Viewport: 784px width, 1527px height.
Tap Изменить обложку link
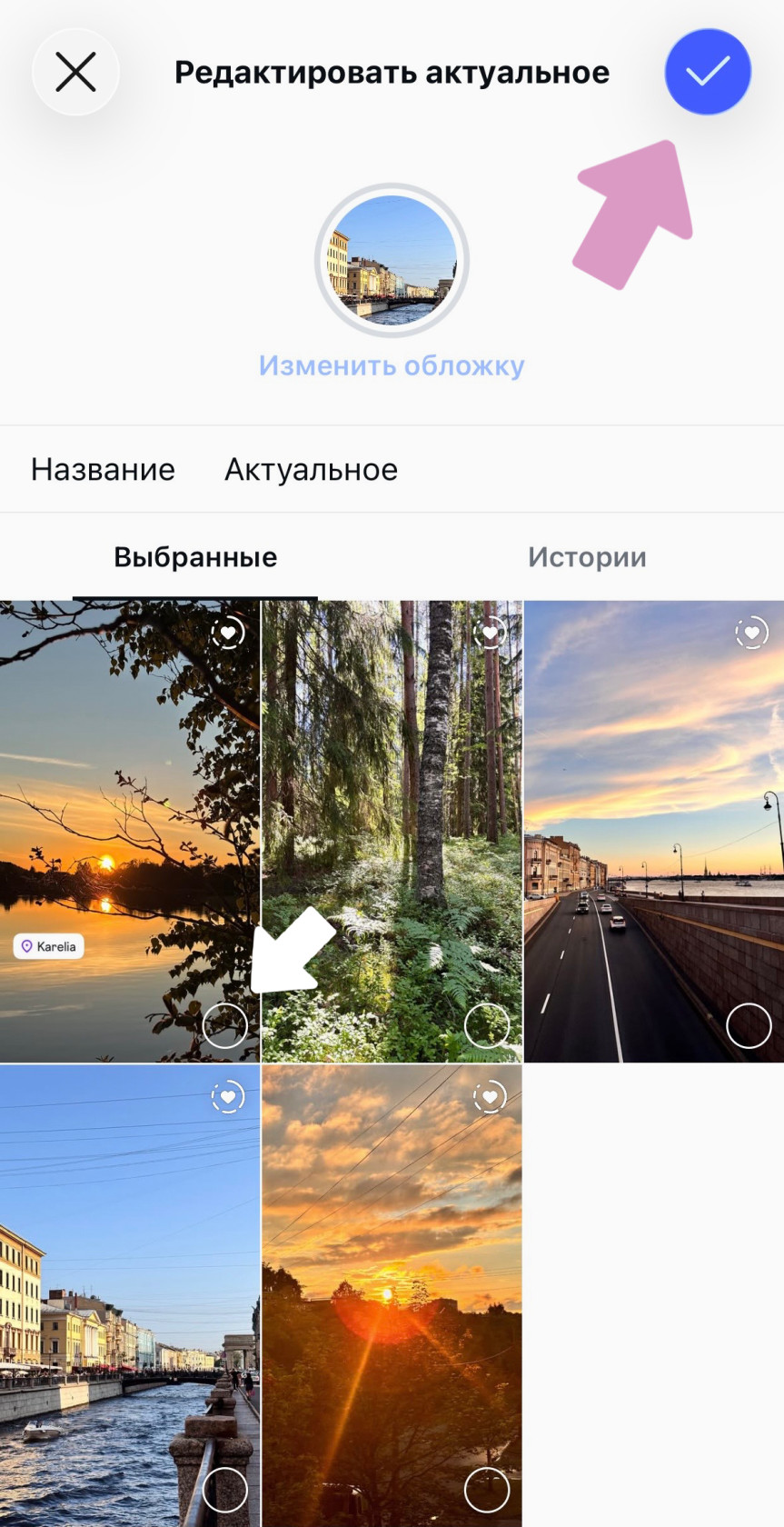[392, 365]
